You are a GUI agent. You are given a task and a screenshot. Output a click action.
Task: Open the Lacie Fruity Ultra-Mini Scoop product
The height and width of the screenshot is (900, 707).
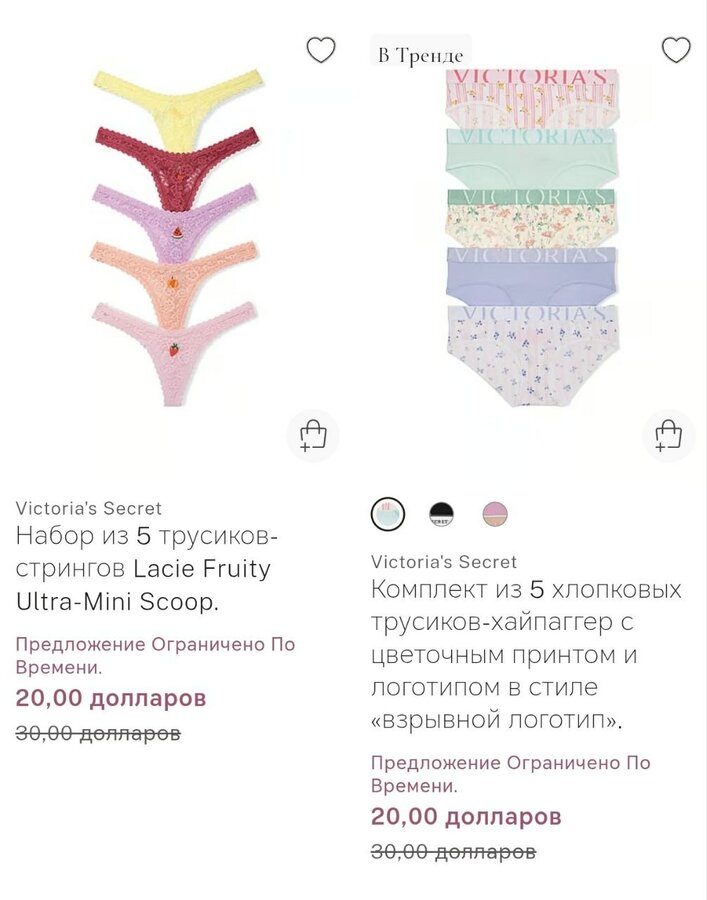(145, 569)
